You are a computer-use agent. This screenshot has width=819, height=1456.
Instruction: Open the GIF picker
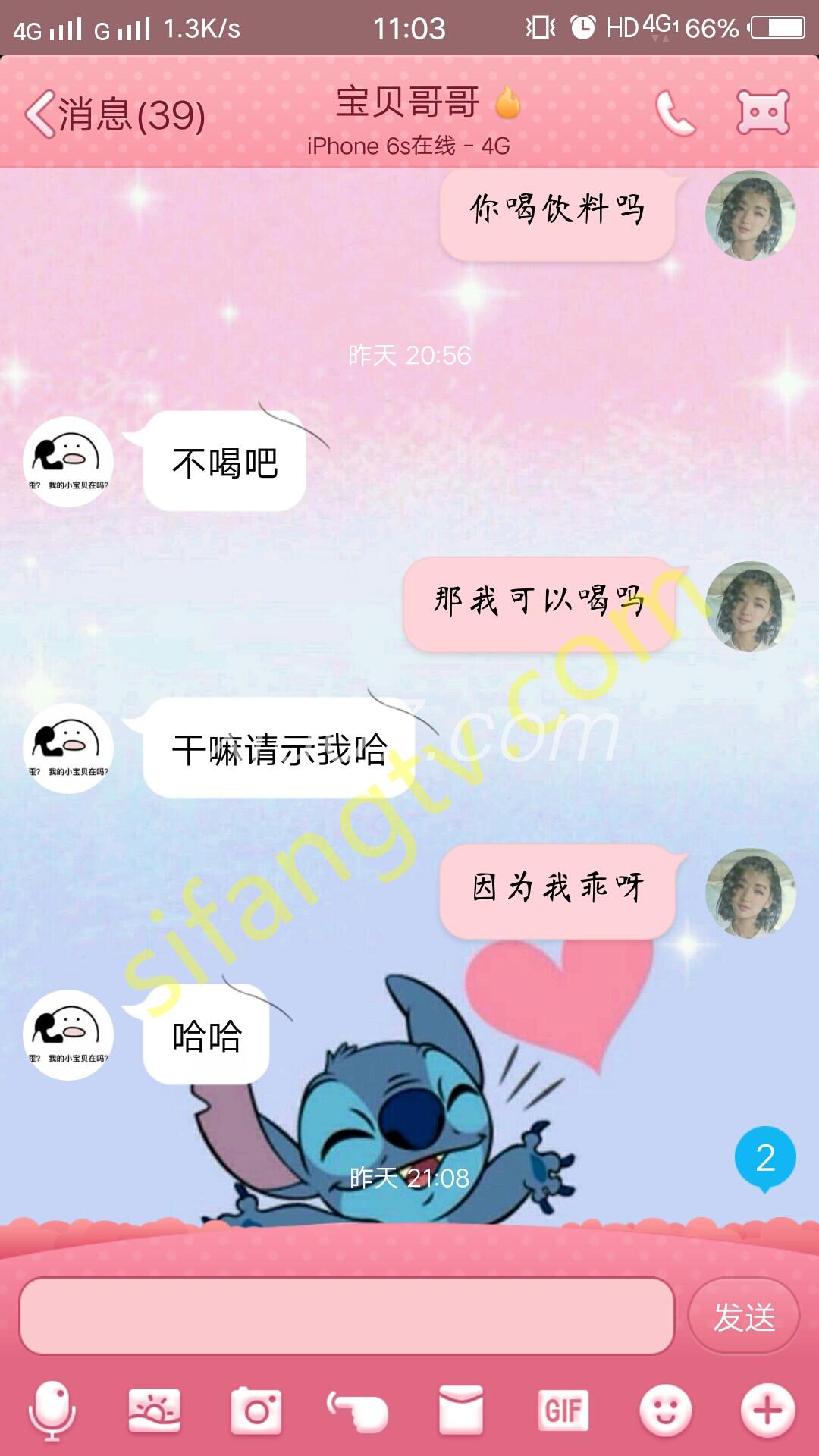pos(563,1410)
